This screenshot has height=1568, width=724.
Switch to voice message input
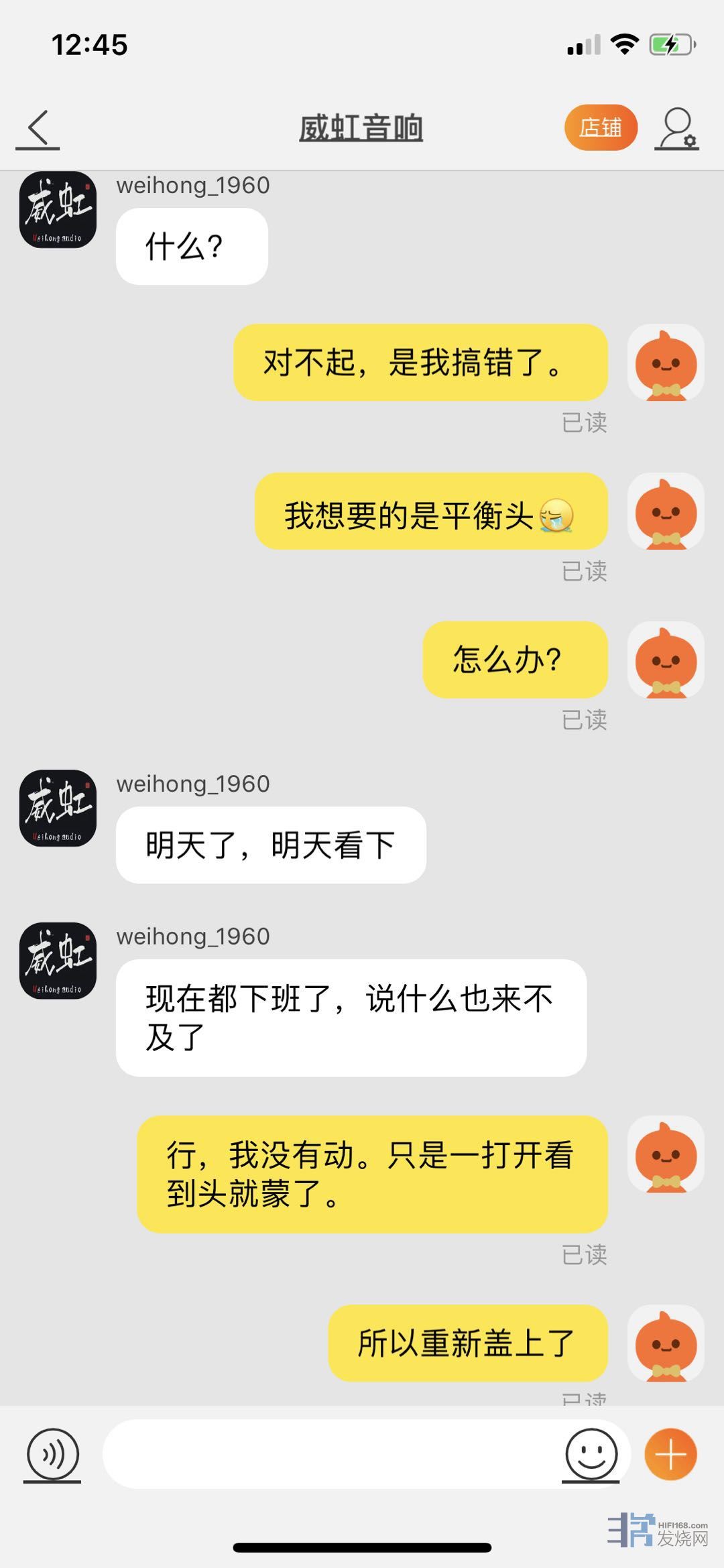pyautogui.click(x=53, y=1454)
